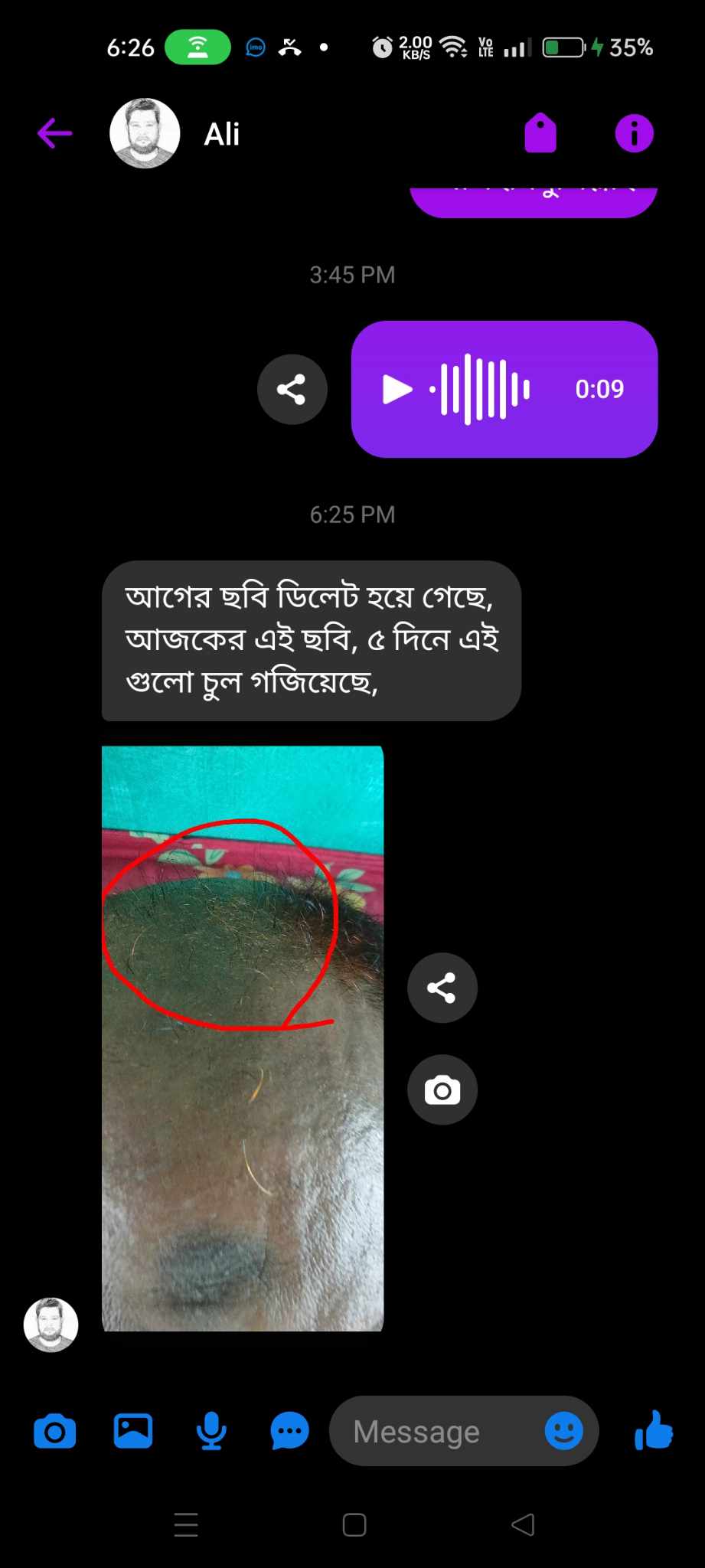The width and height of the screenshot is (705, 1568).
Task: Send a thumbs-up like
Action: [x=654, y=1431]
